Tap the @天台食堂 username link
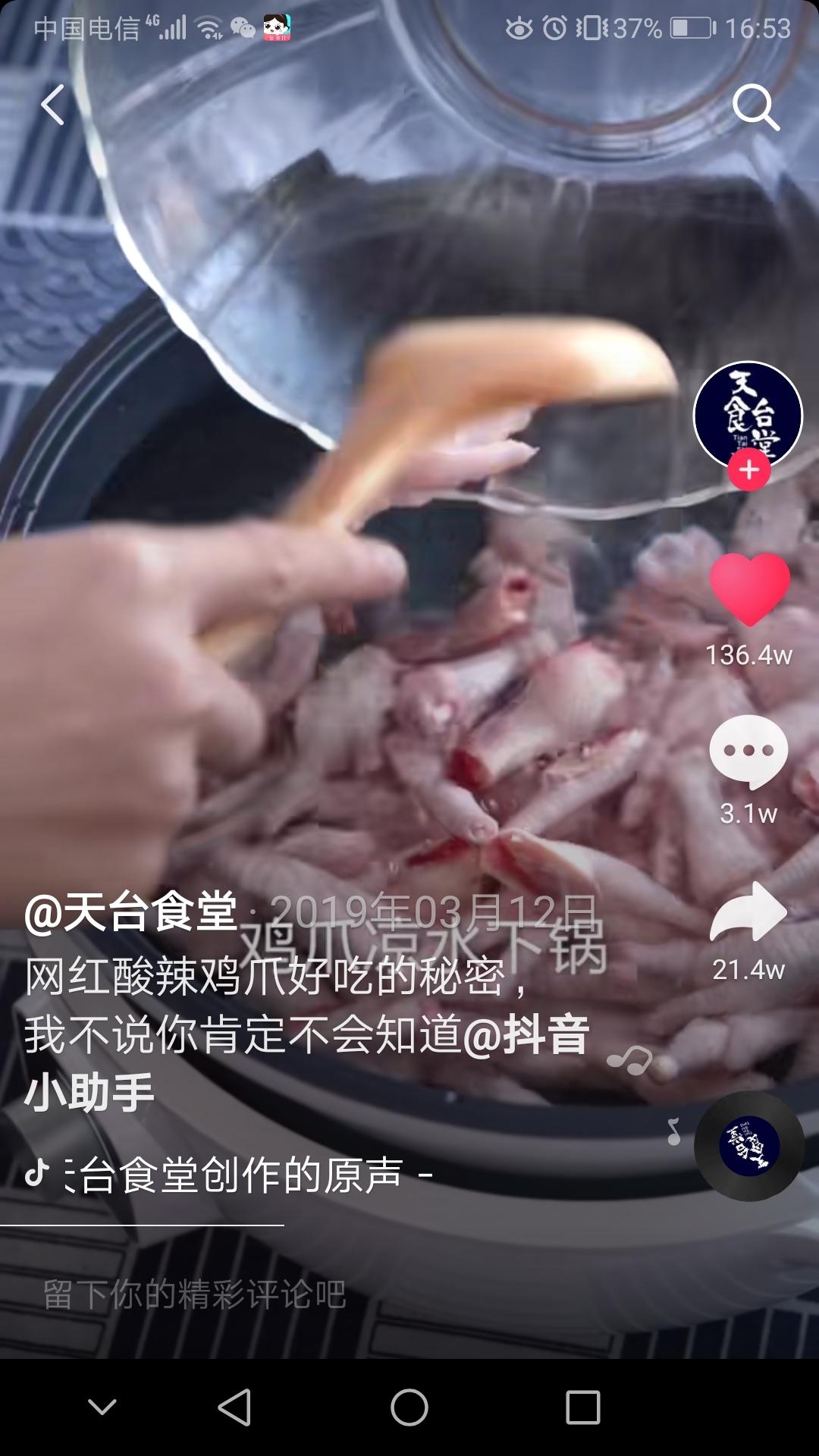The image size is (819, 1456). coord(130,912)
